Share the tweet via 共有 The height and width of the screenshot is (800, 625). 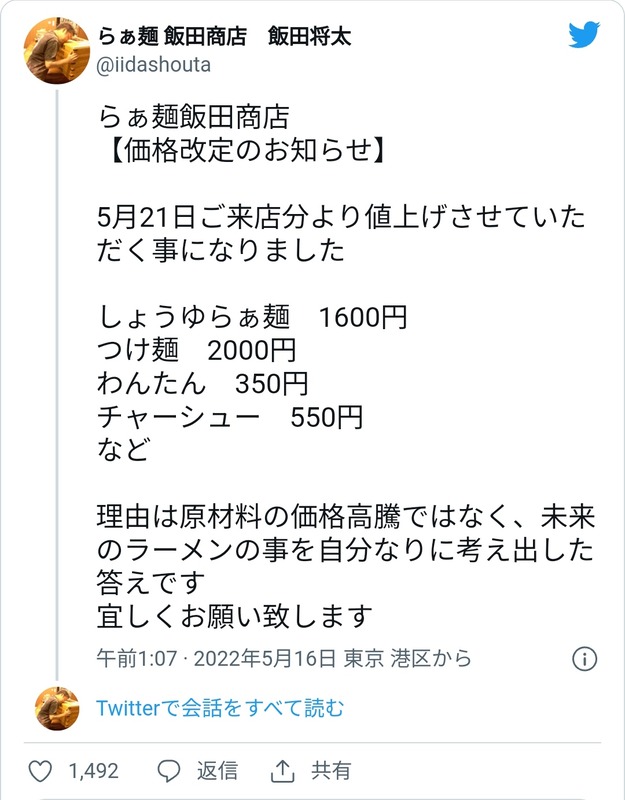pyautogui.click(x=311, y=771)
